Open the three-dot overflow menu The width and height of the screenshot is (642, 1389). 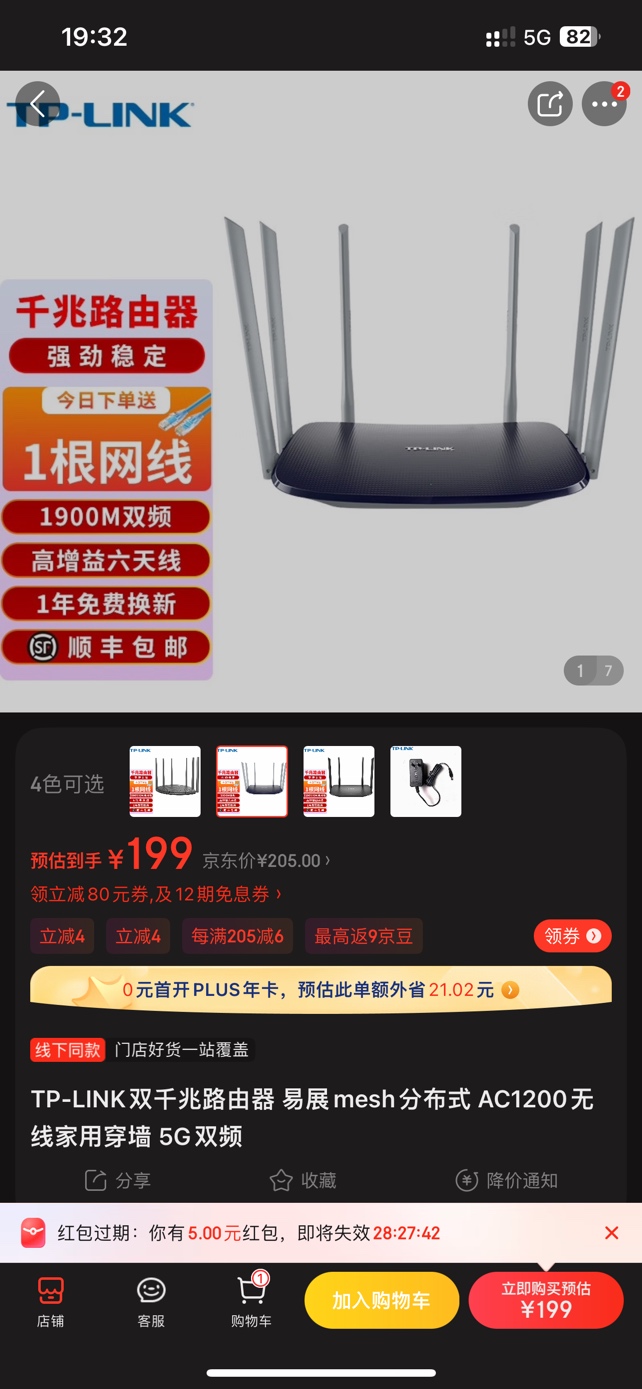point(604,104)
